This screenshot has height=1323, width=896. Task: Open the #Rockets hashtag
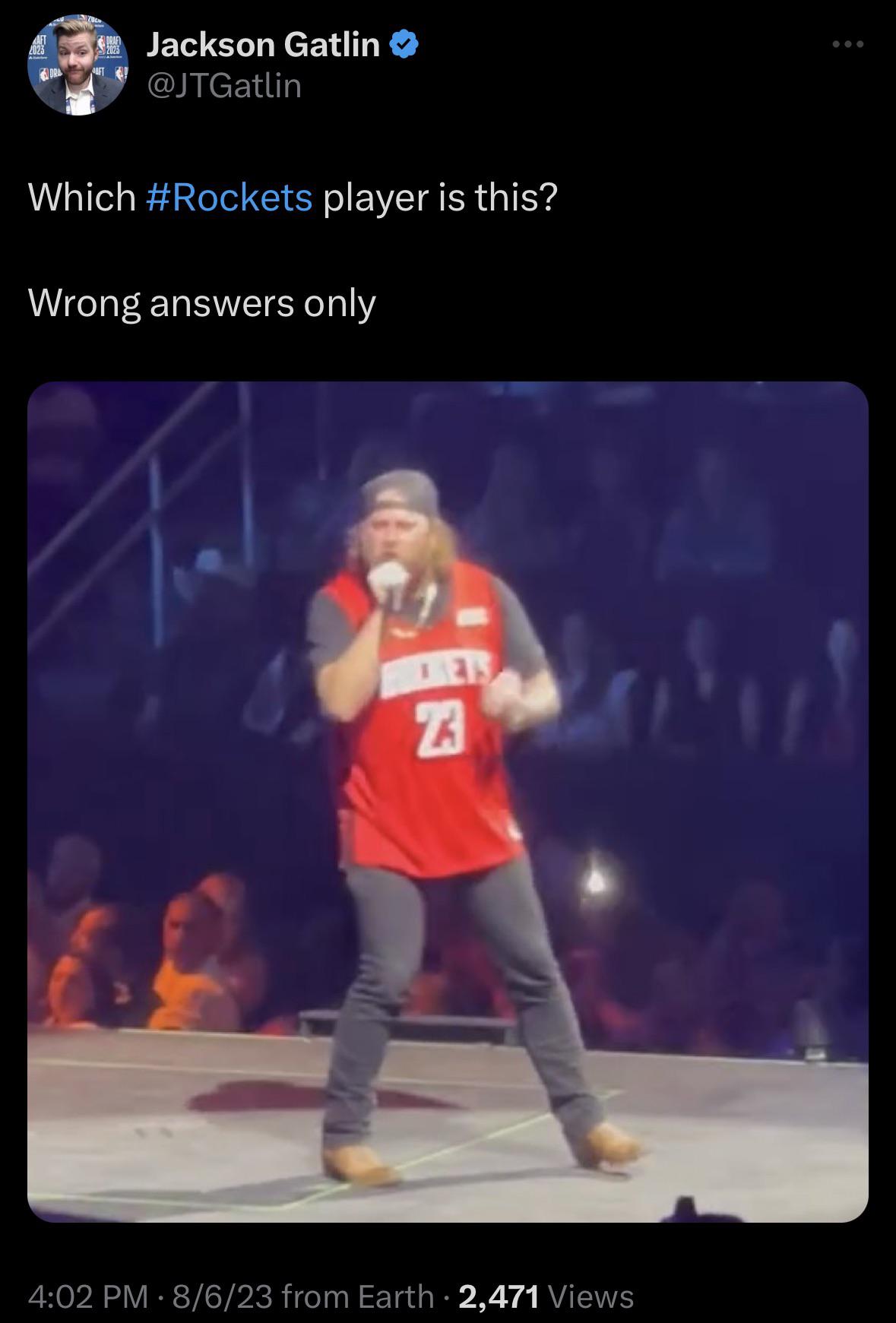tap(227, 198)
